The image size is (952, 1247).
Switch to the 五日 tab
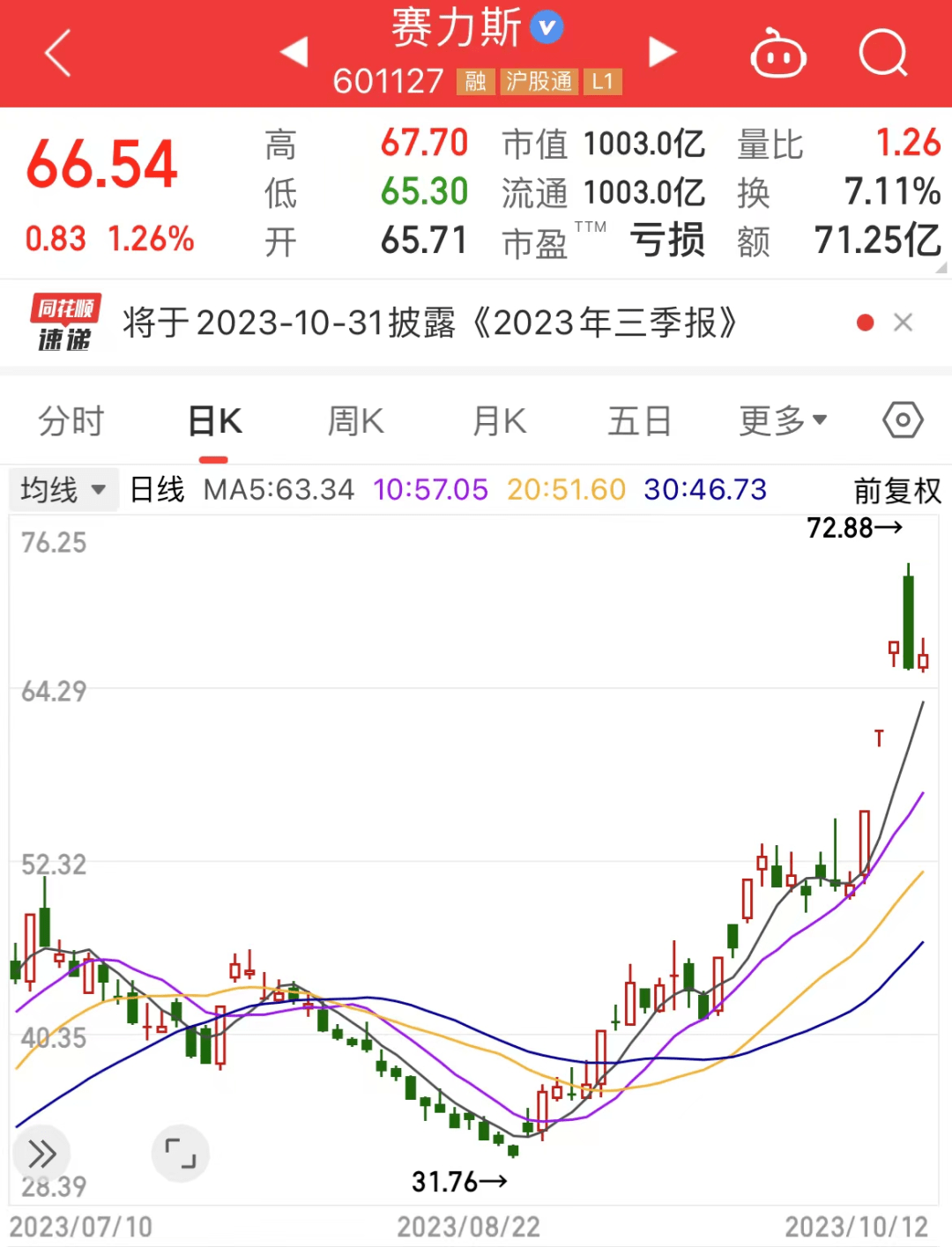(x=640, y=421)
